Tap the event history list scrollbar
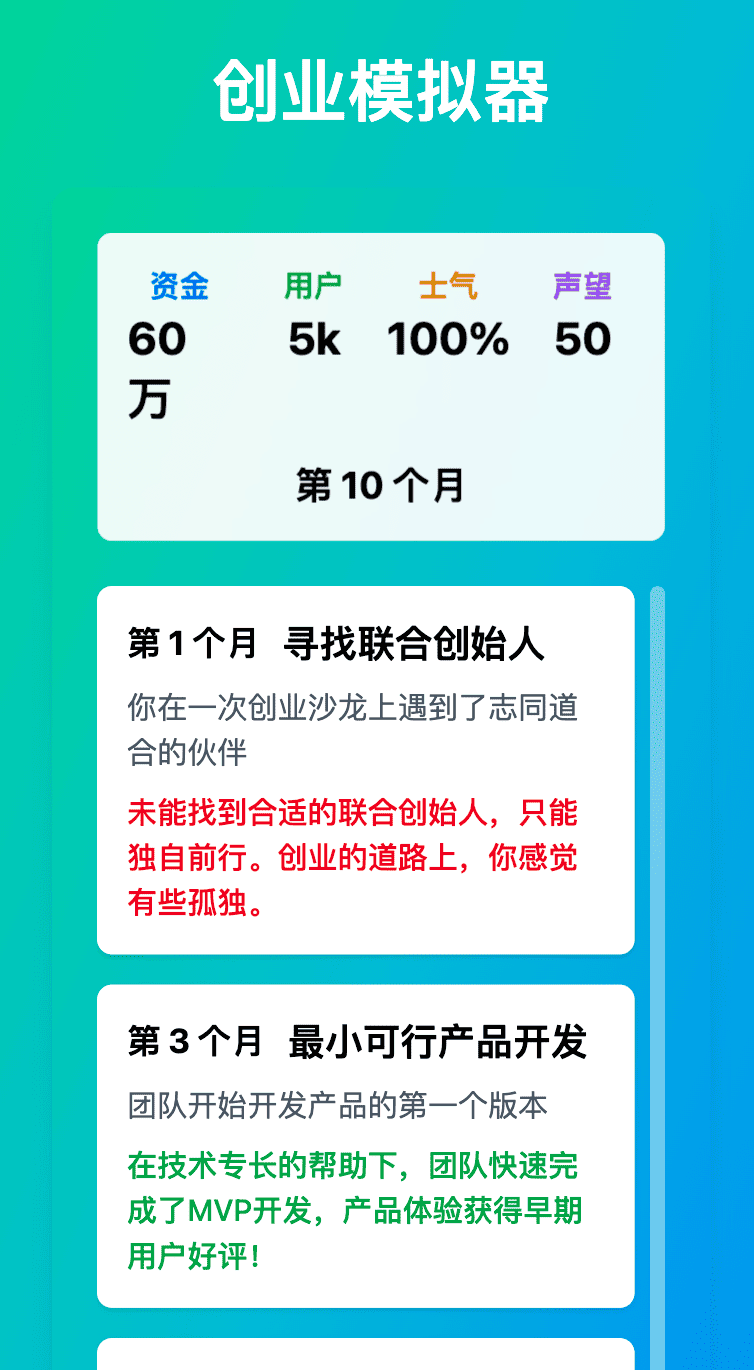Screen dimensions: 754x1370 coord(657,978)
